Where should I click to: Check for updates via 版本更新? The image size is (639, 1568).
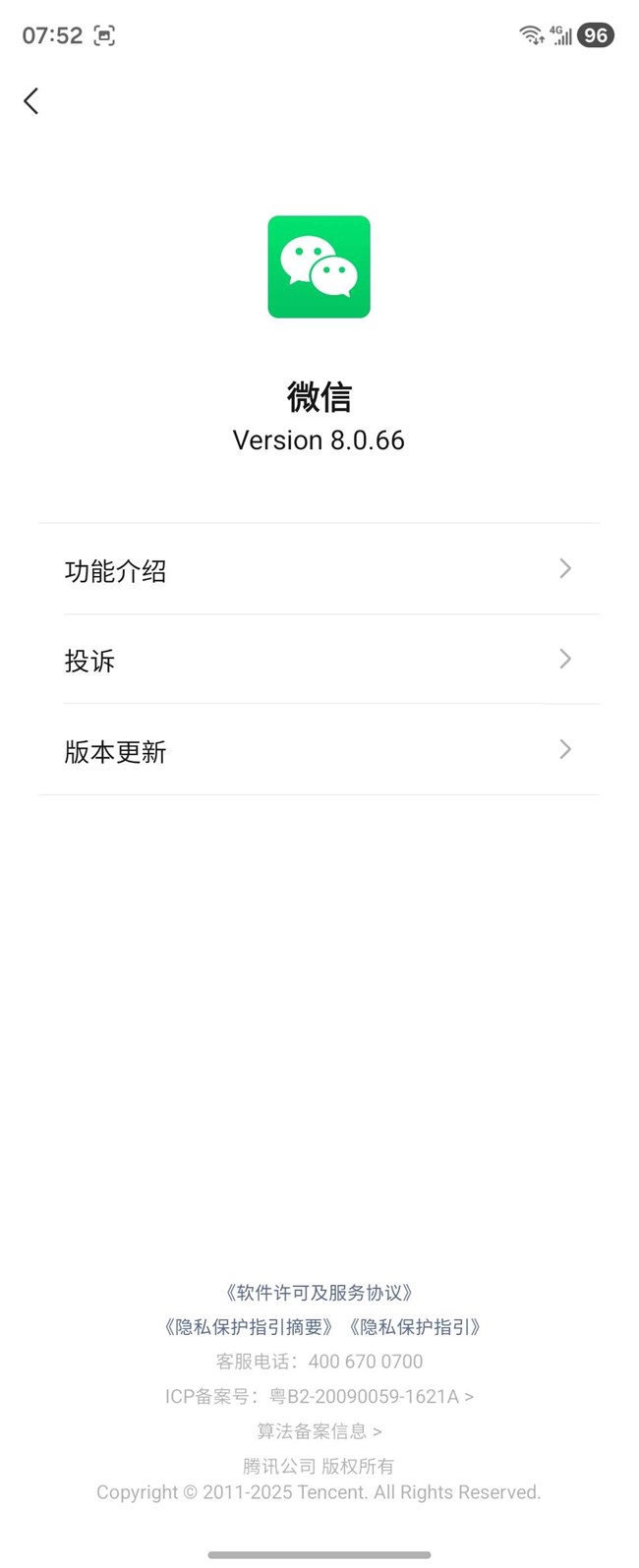click(319, 751)
